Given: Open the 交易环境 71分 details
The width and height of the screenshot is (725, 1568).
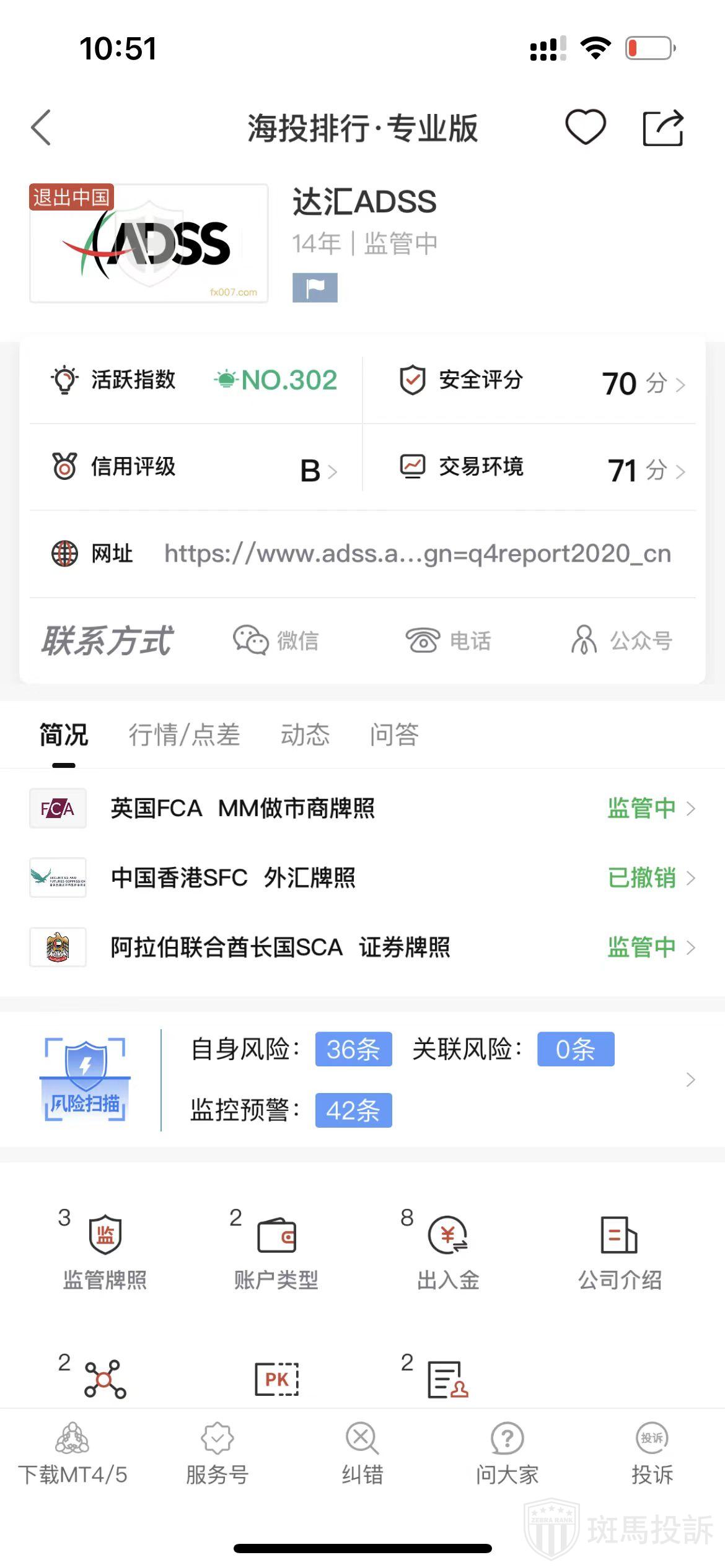Looking at the screenshot, I should 542,468.
